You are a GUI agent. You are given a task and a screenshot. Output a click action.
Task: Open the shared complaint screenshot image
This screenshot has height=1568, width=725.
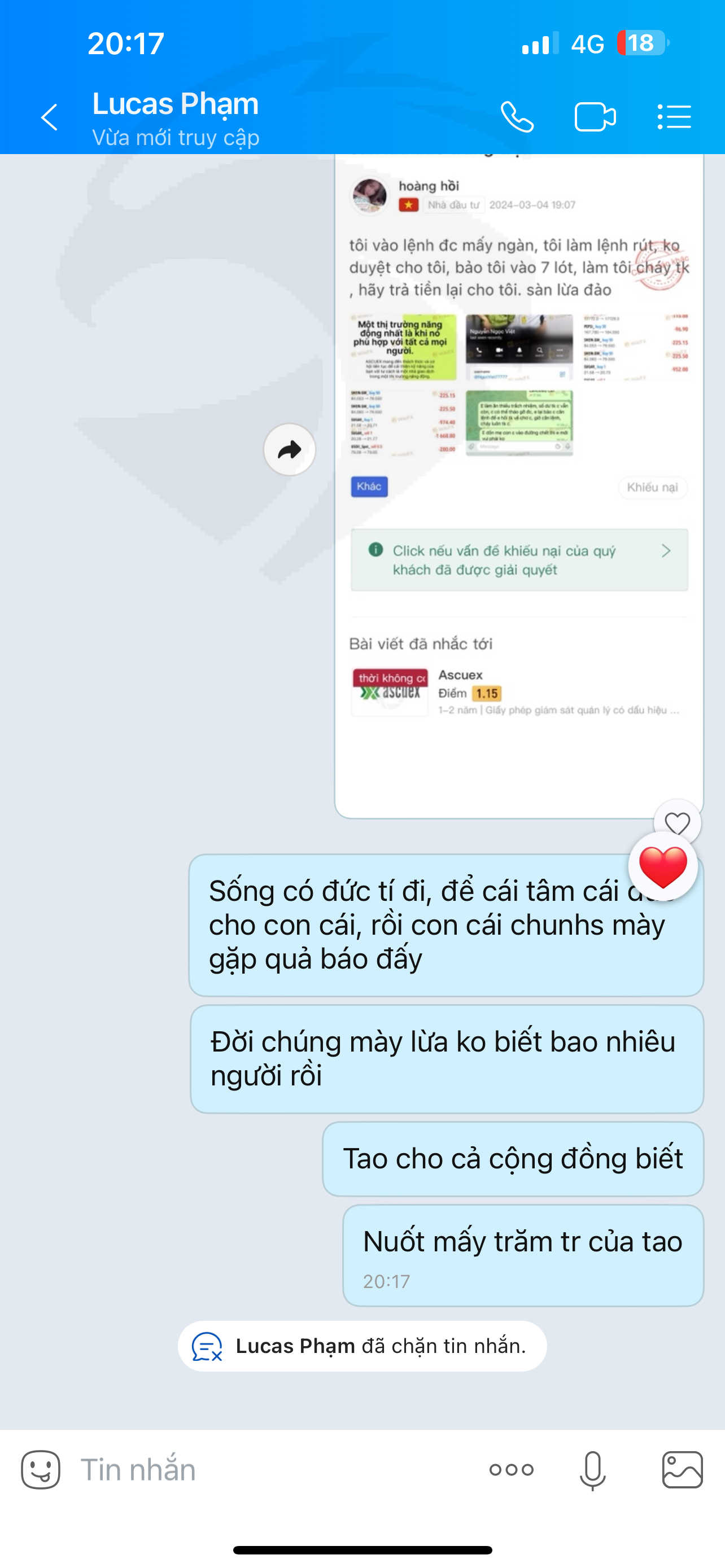[x=519, y=486]
